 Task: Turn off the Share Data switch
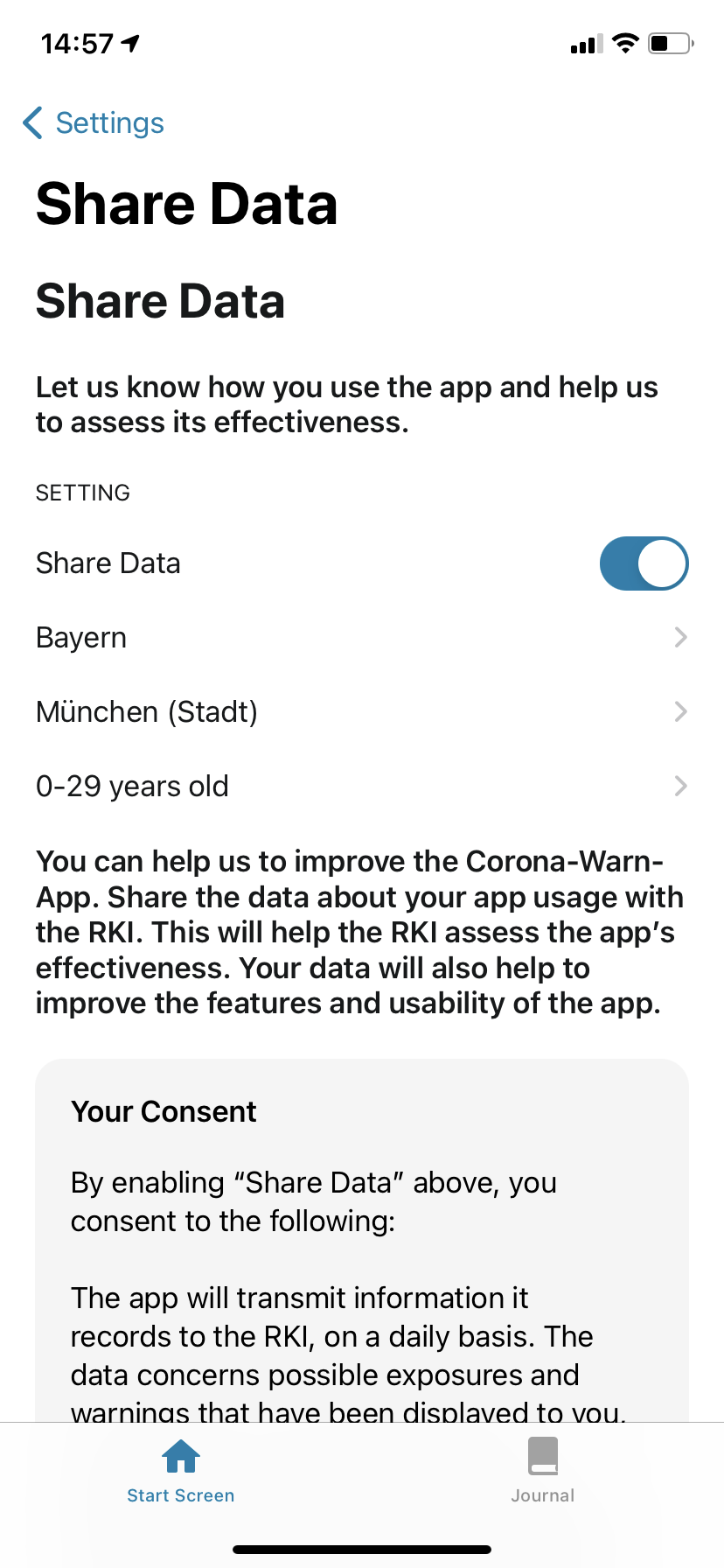644,563
